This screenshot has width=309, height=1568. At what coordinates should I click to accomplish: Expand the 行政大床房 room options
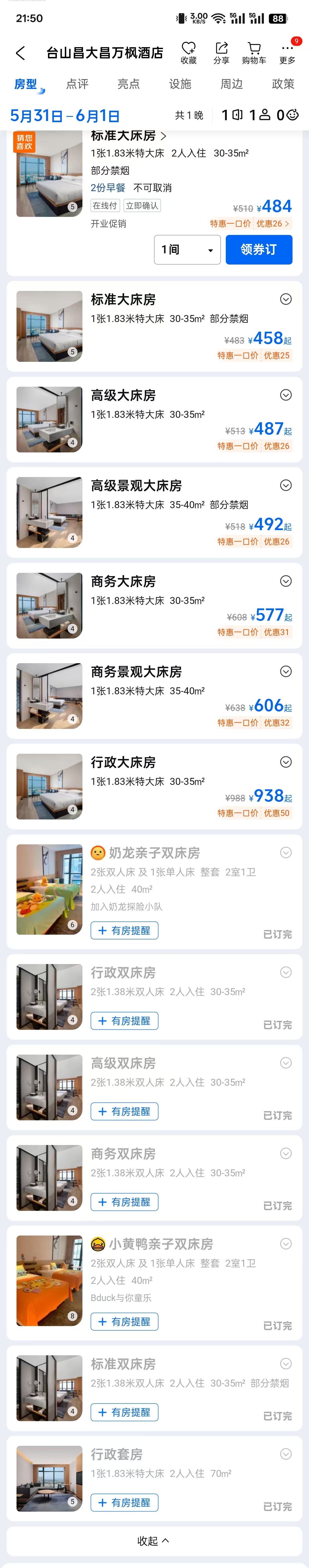285,762
